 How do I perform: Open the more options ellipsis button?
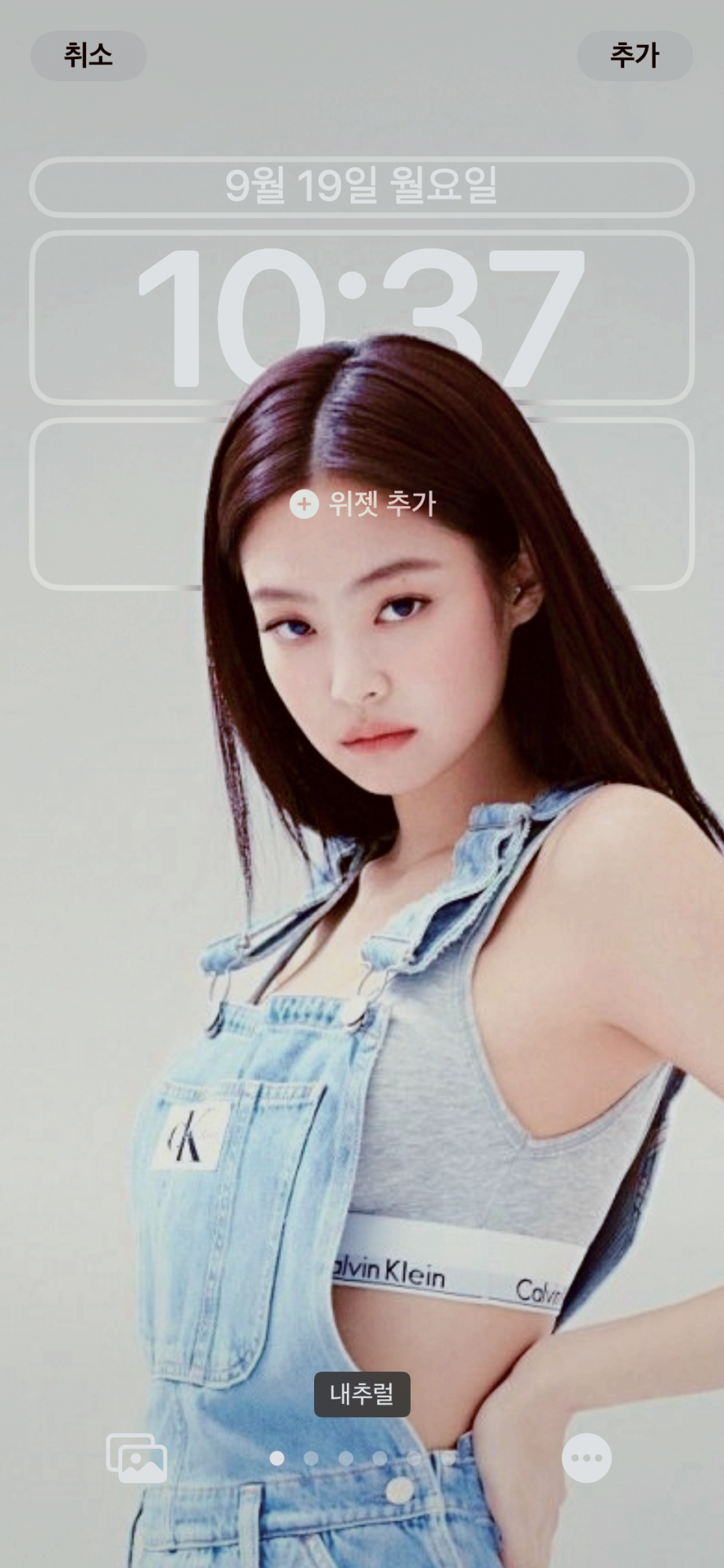point(586,1458)
